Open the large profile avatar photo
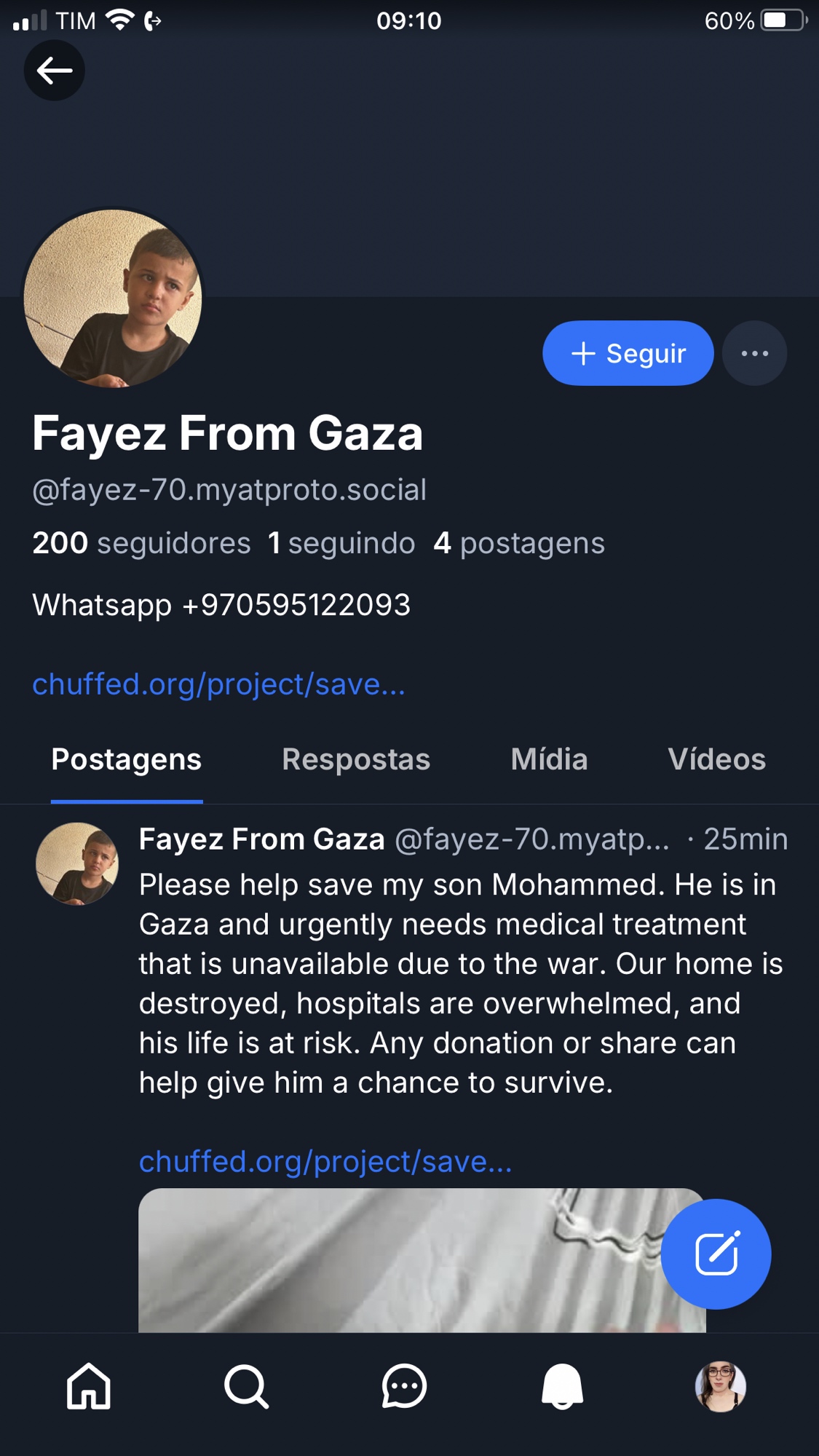The image size is (819, 1456). click(x=113, y=298)
